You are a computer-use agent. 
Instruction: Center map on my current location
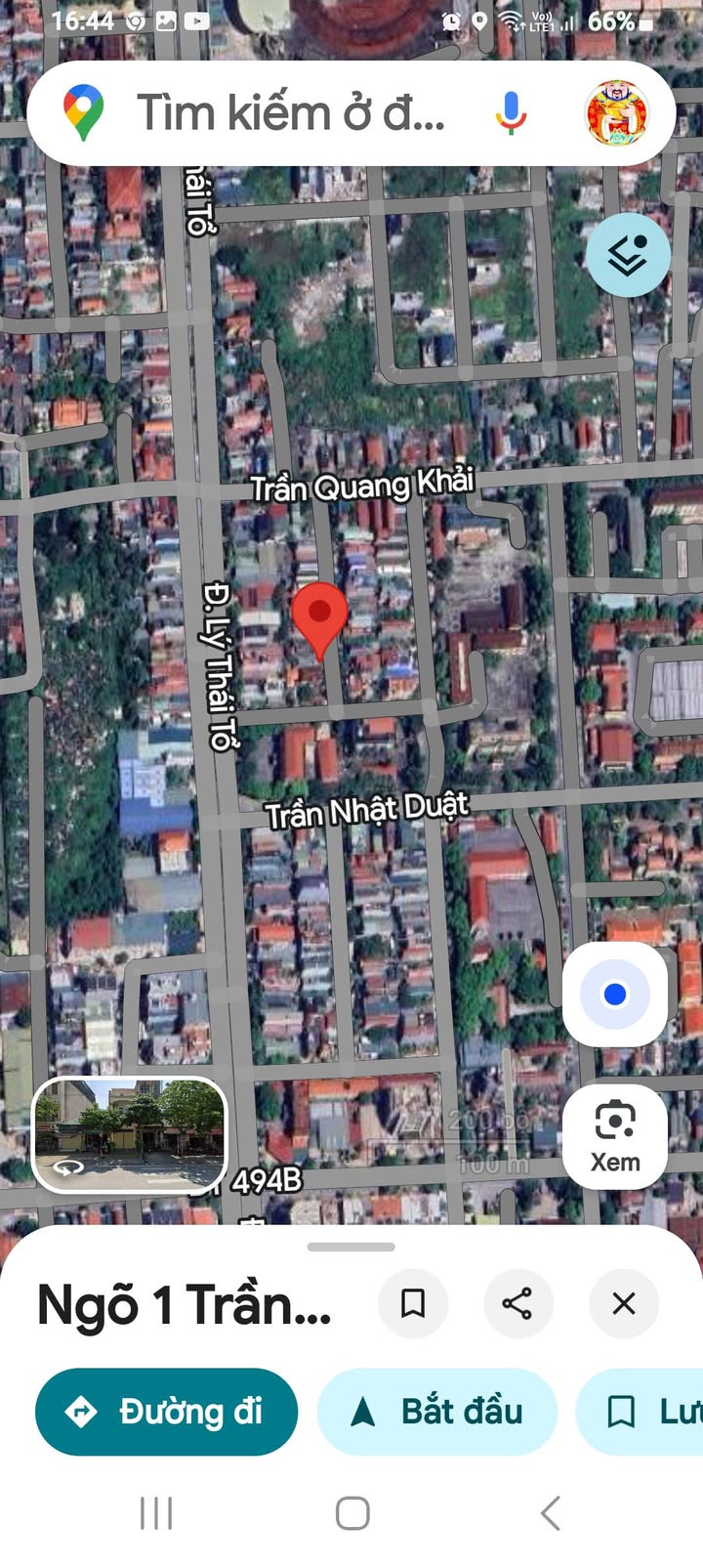click(x=615, y=994)
